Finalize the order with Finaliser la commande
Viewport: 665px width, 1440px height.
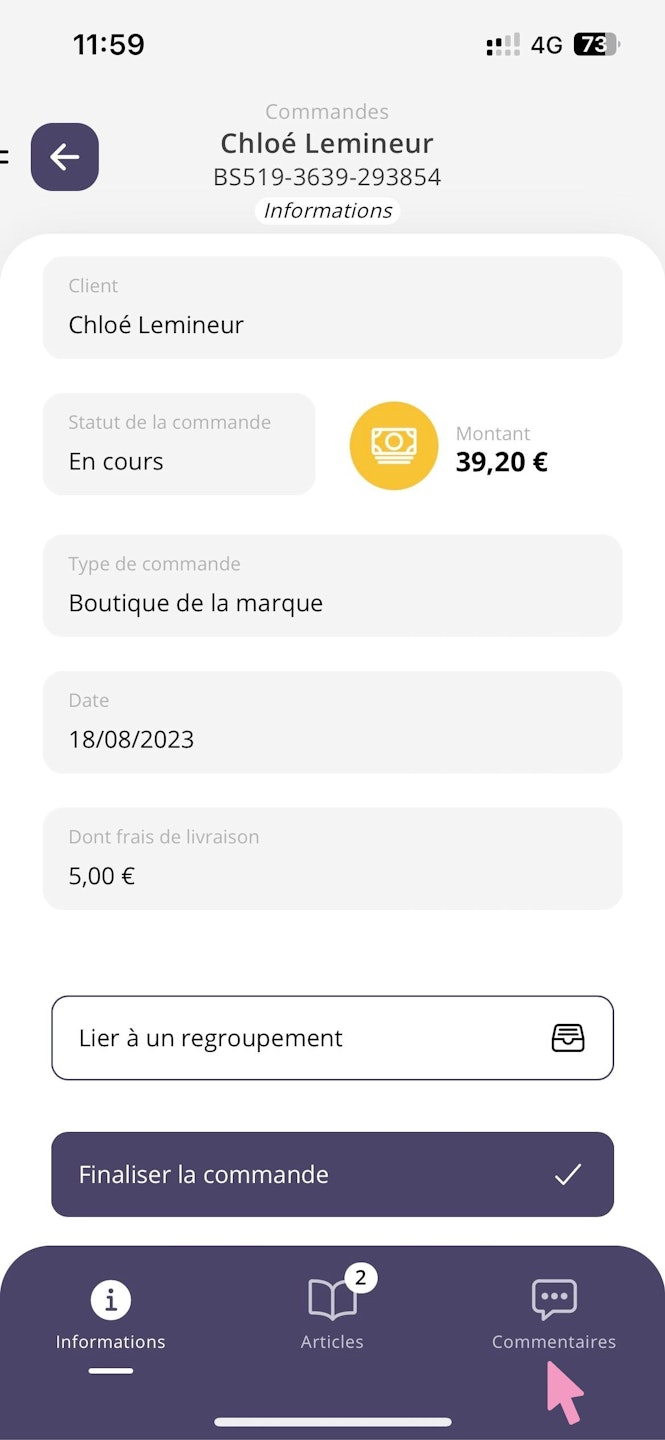coord(332,1174)
